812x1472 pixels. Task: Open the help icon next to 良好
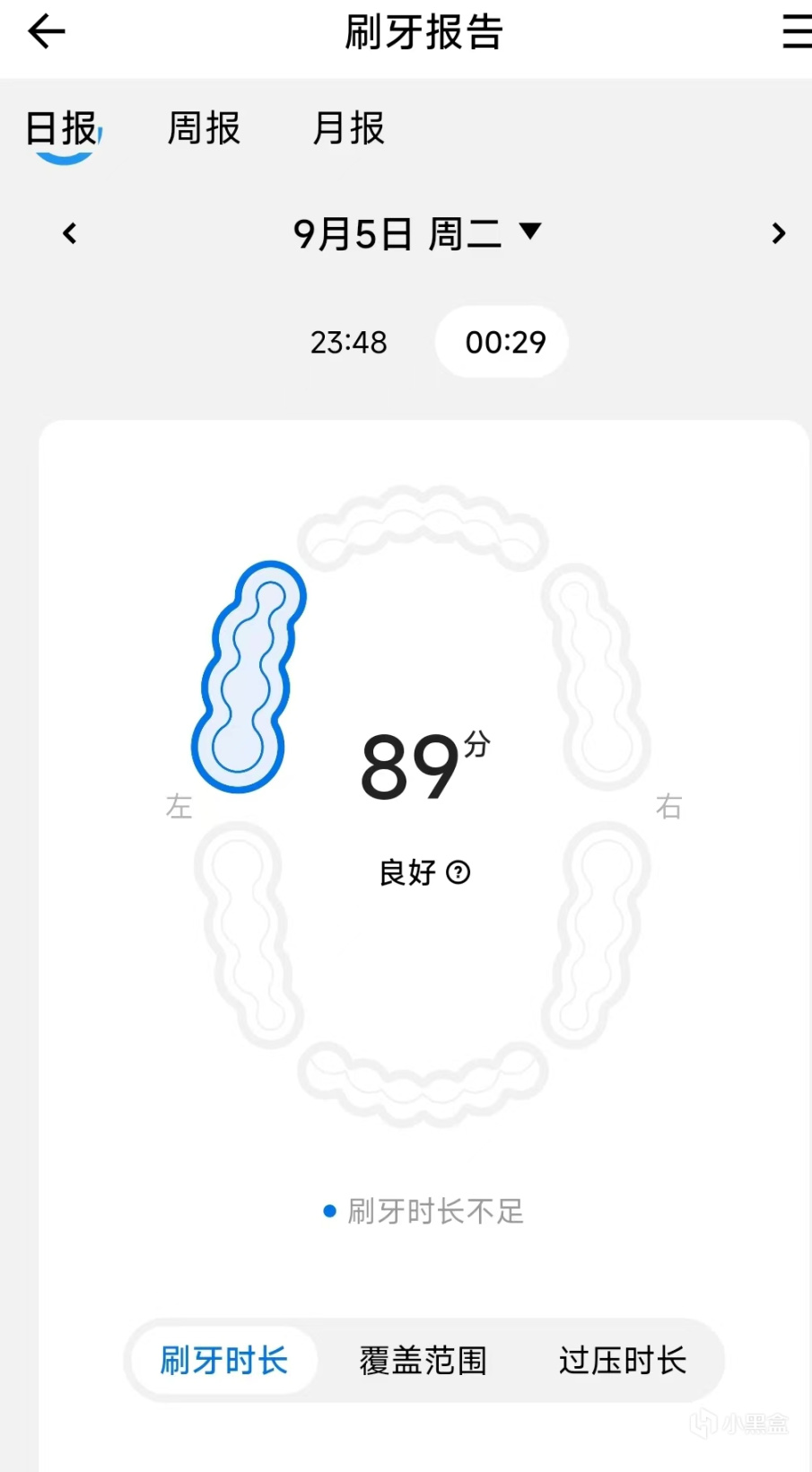[x=458, y=872]
